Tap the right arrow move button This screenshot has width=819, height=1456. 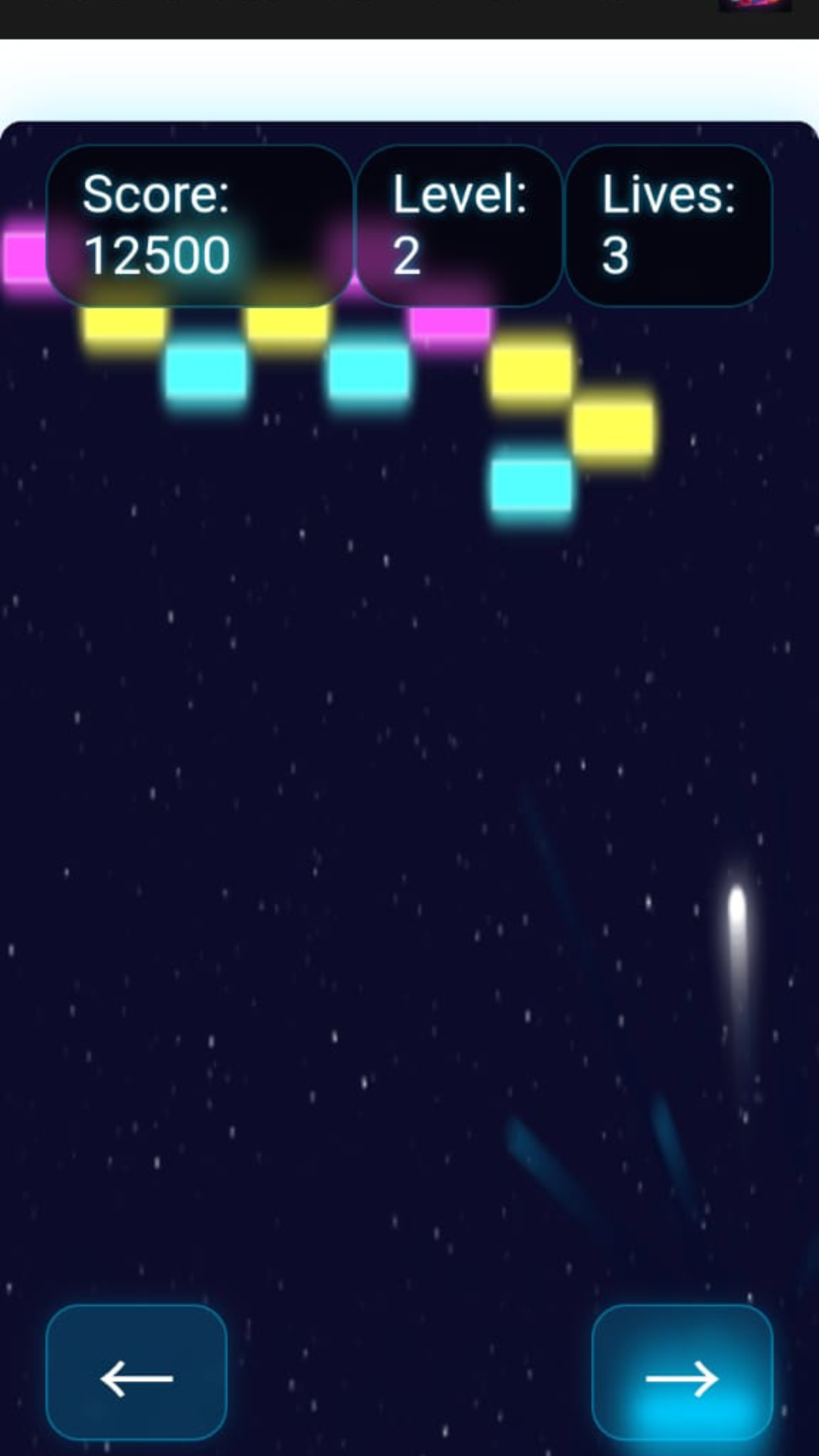tap(682, 1372)
